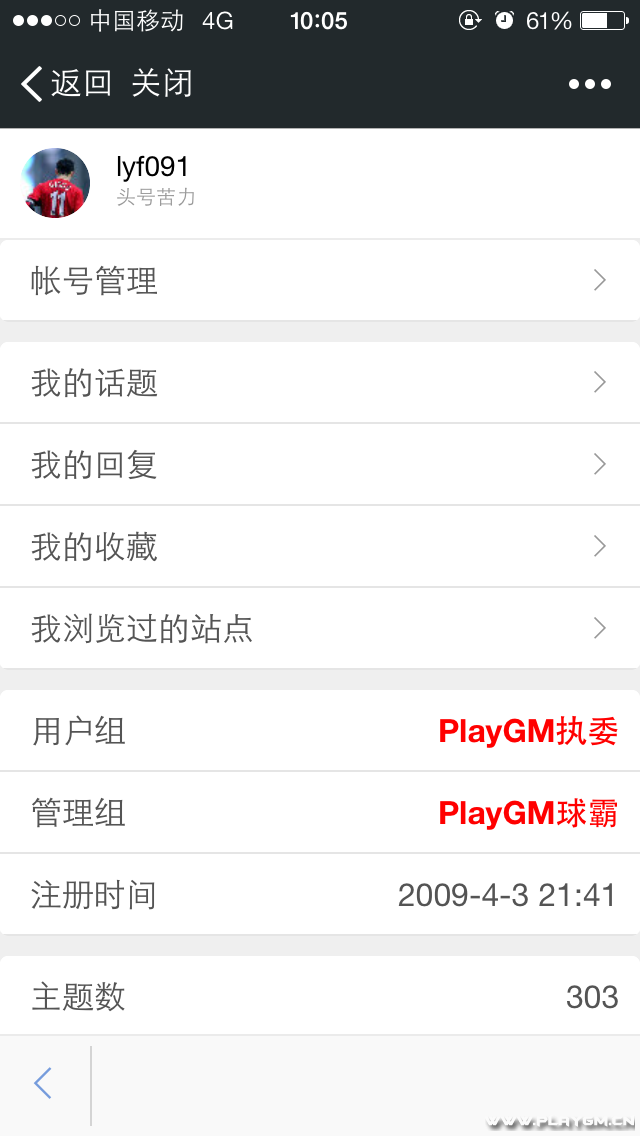Tap the browser back arrow in bottom toolbar

click(43, 1083)
